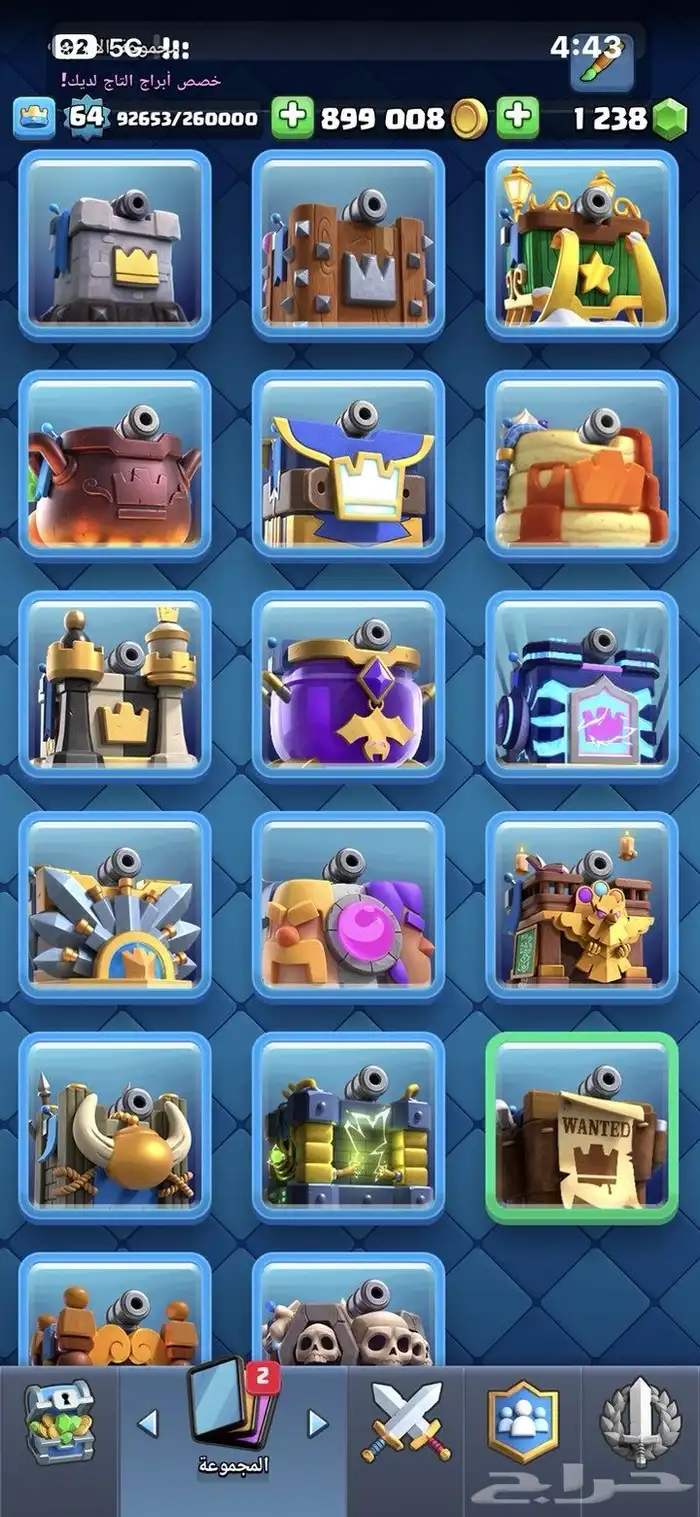Select the default grey stone tower skin
700x1517 pixels.
[x=115, y=246]
